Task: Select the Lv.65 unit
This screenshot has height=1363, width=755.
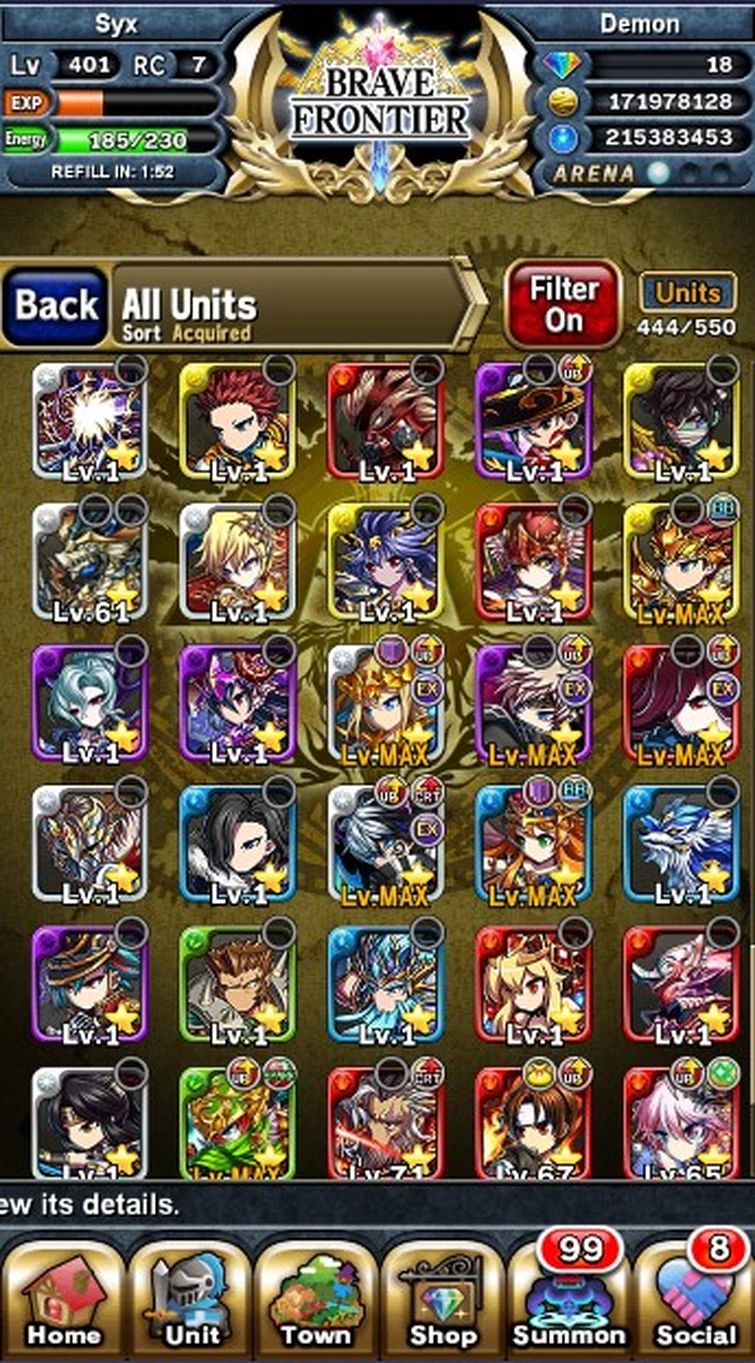Action: click(682, 1122)
